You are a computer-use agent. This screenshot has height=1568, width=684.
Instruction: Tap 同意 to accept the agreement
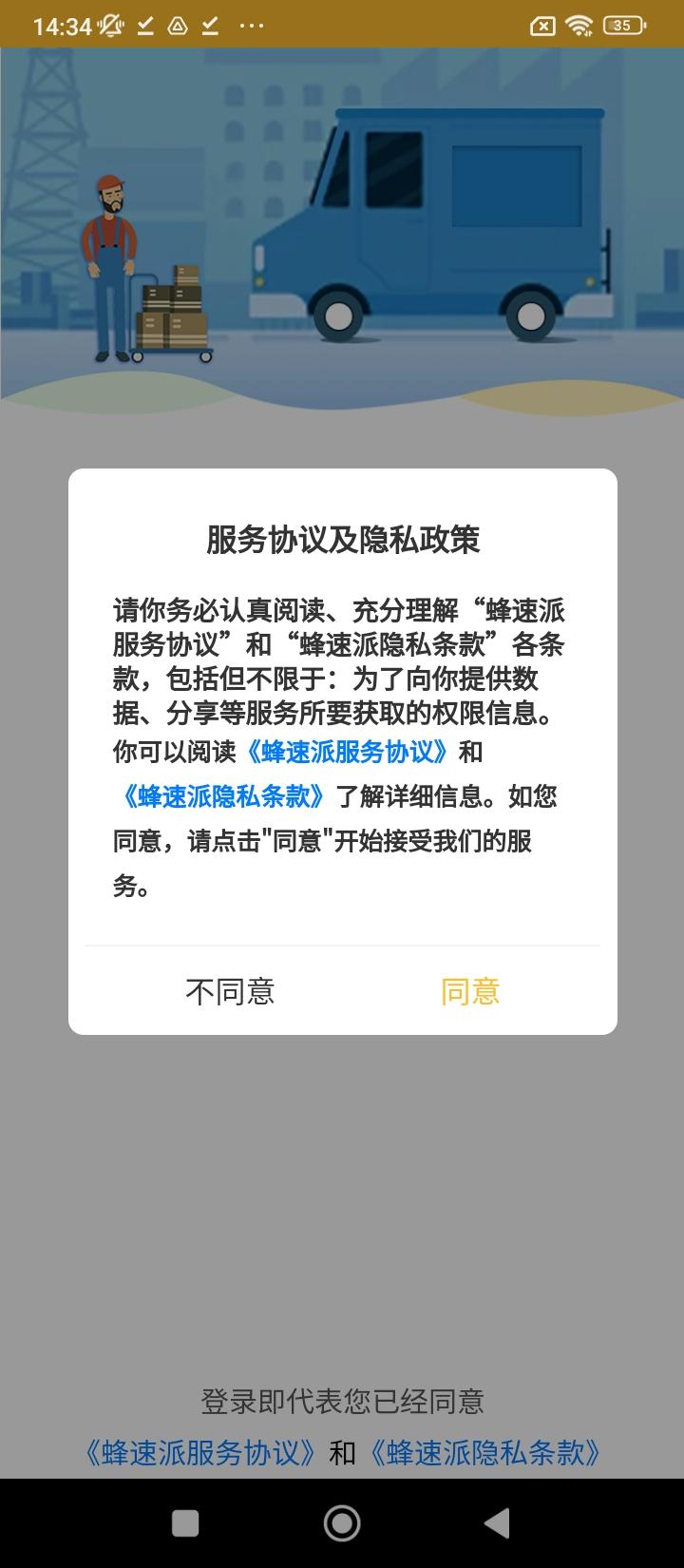tap(469, 991)
